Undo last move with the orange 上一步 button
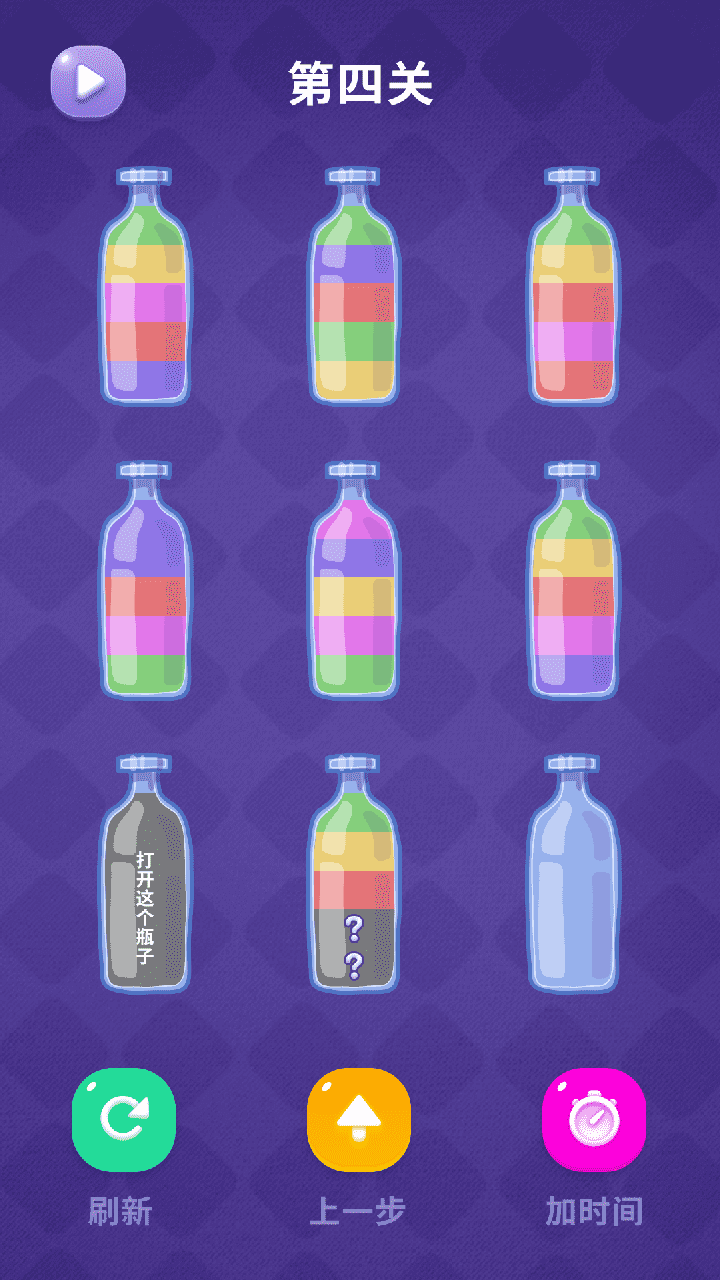 358,1119
